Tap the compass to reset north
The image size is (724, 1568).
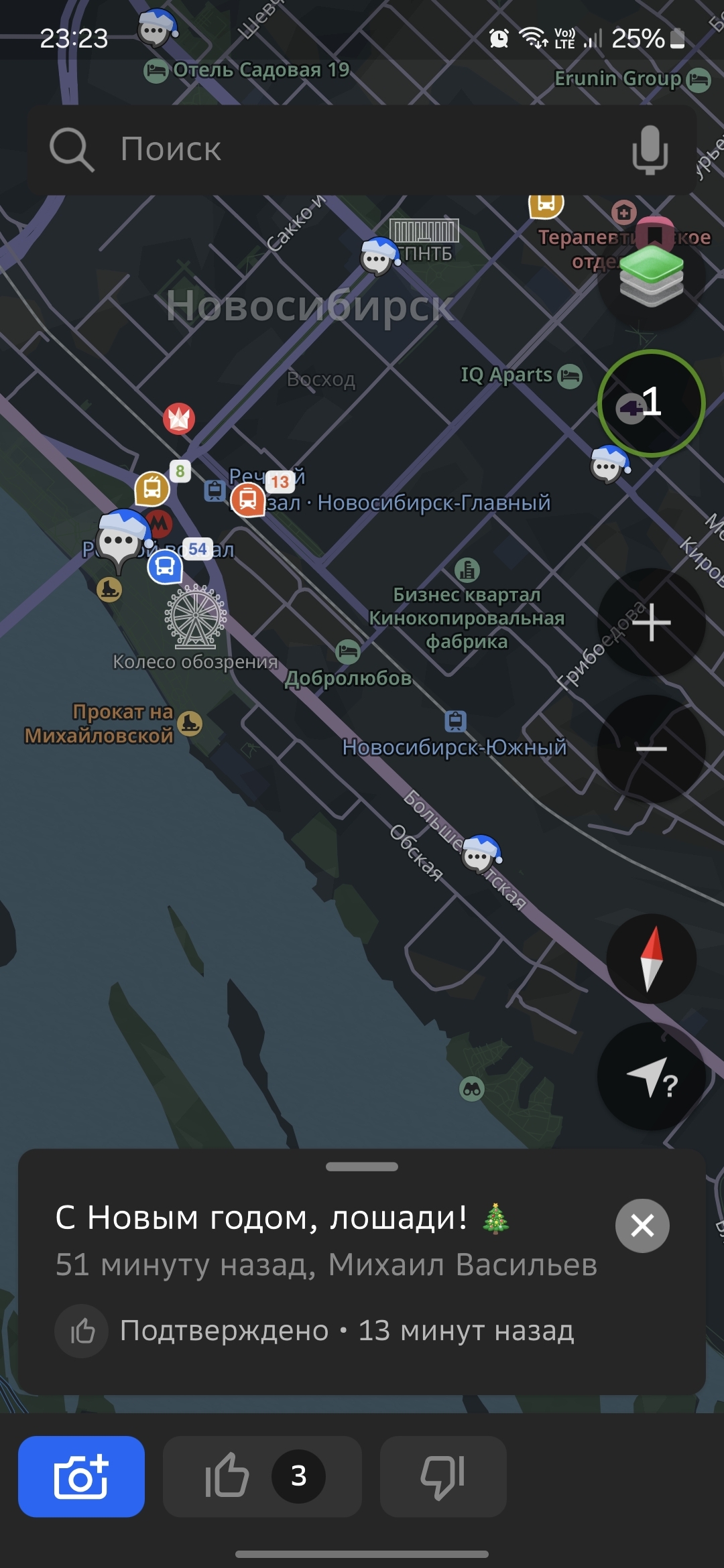[x=651, y=958]
